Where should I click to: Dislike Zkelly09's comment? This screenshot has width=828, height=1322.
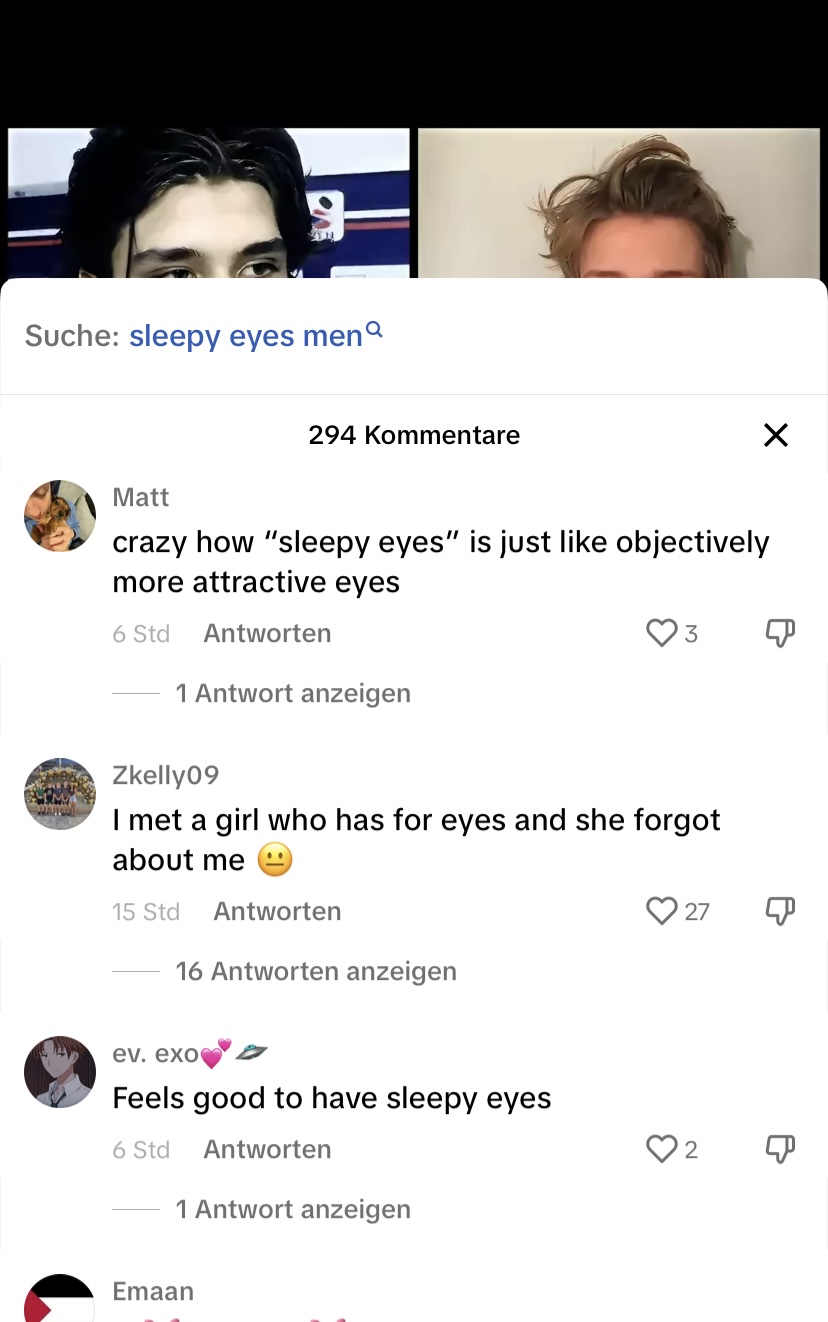point(780,911)
